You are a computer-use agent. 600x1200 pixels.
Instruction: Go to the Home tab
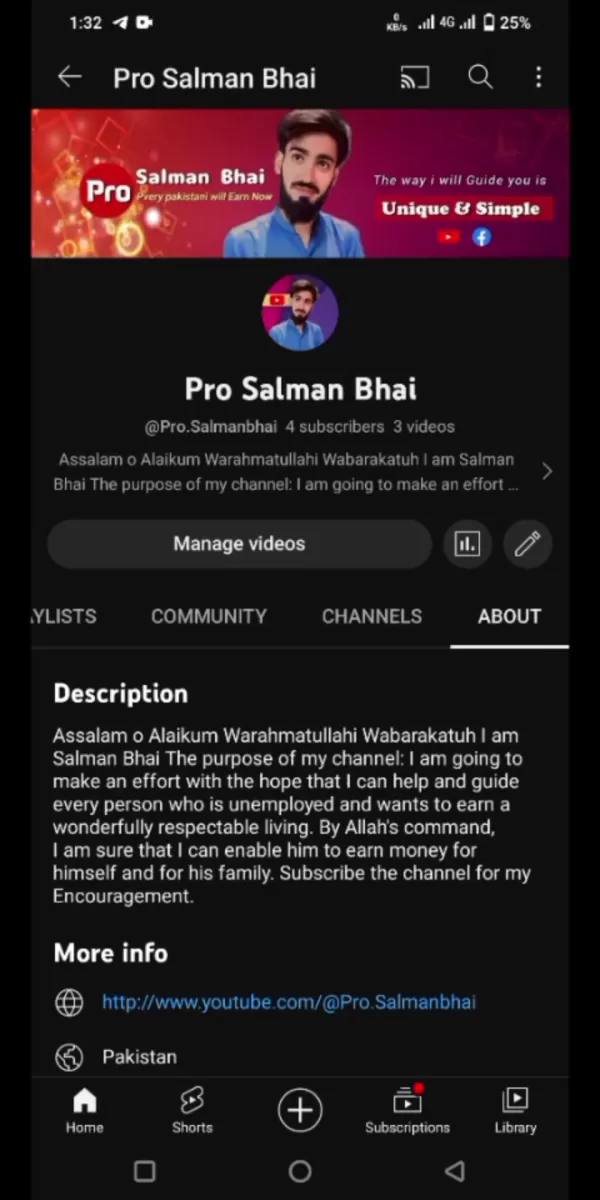tap(84, 1110)
